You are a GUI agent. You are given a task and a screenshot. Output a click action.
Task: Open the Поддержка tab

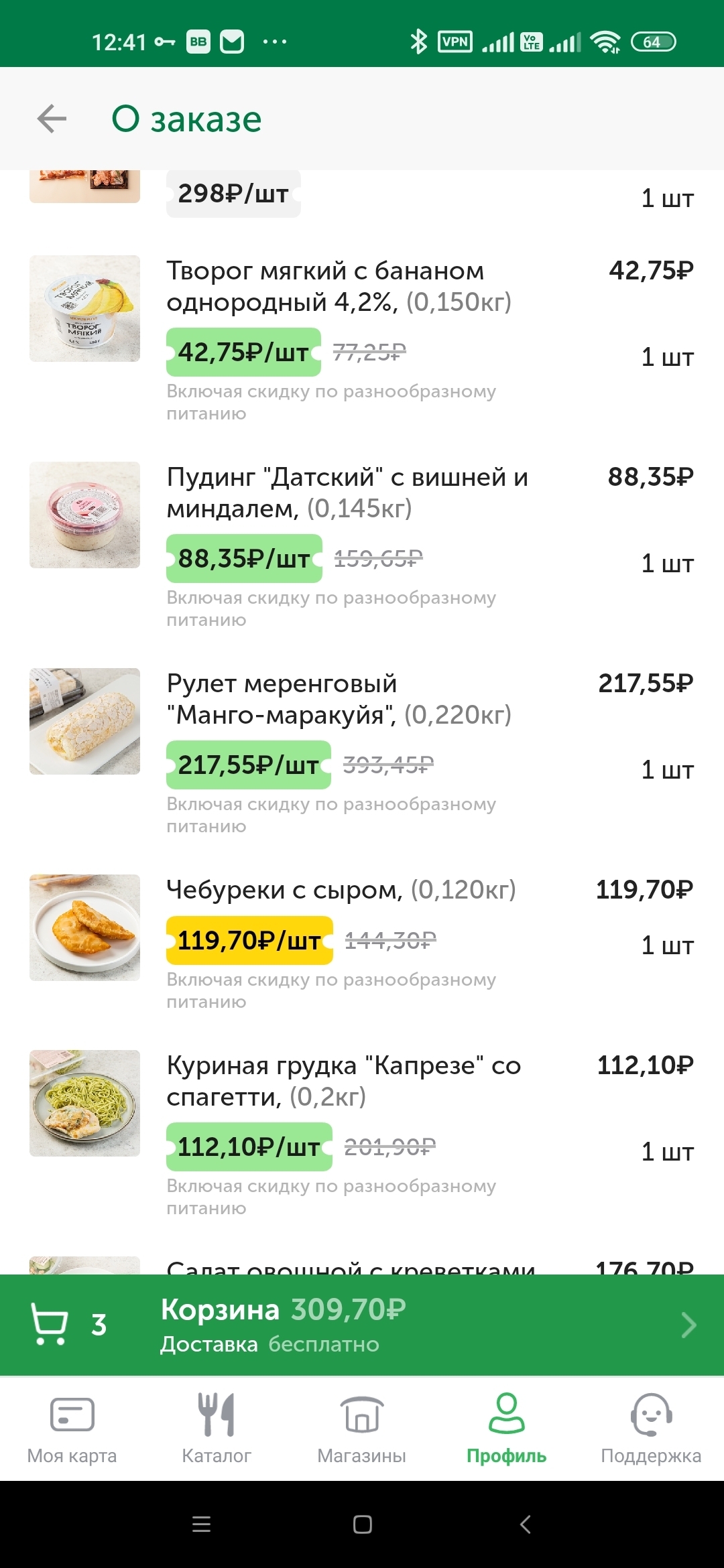[651, 1428]
